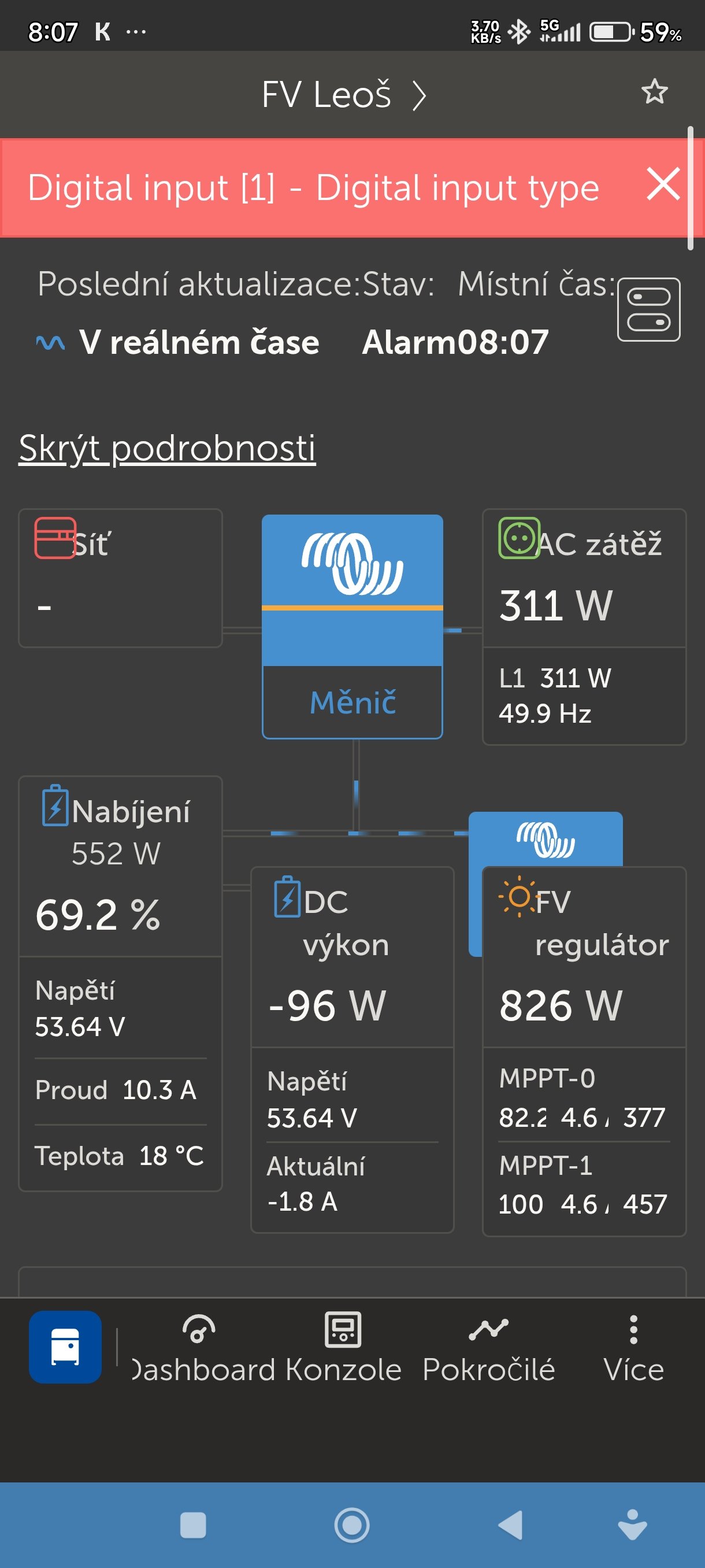Viewport: 705px width, 1568px height.
Task: Go to the system home screen
Action: 351,1525
